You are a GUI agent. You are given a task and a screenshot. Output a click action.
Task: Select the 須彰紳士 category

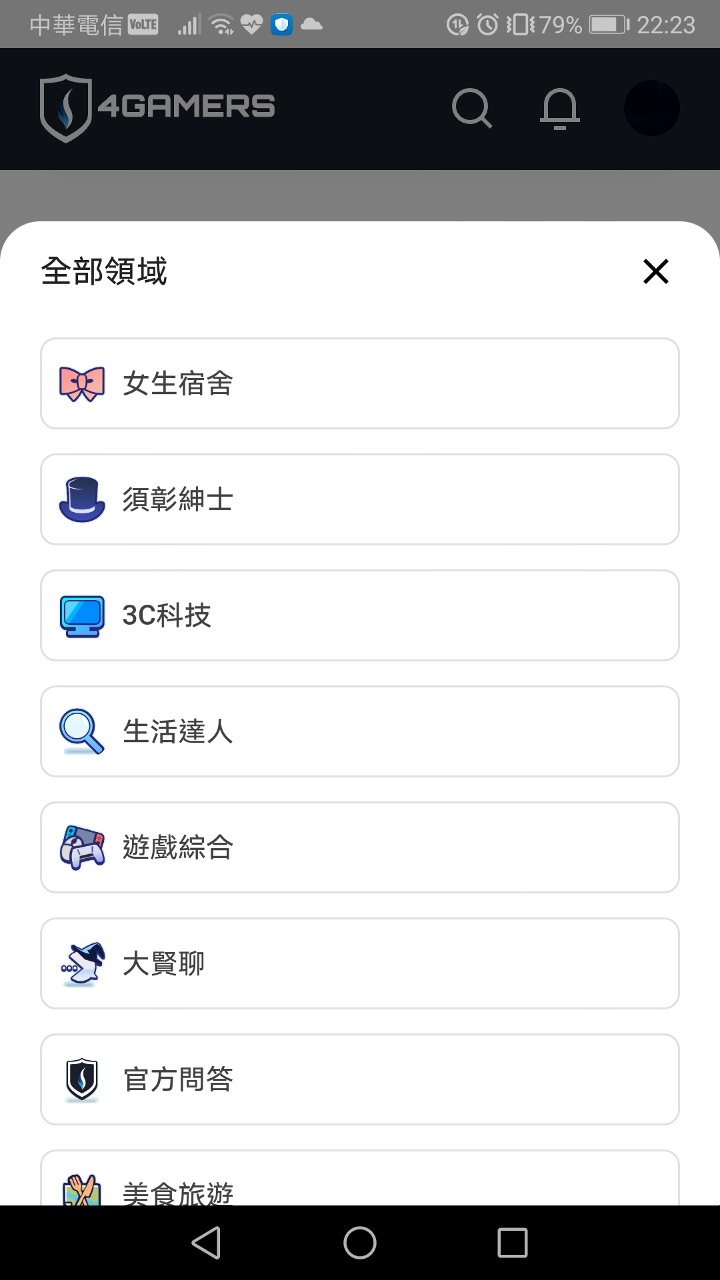click(360, 499)
